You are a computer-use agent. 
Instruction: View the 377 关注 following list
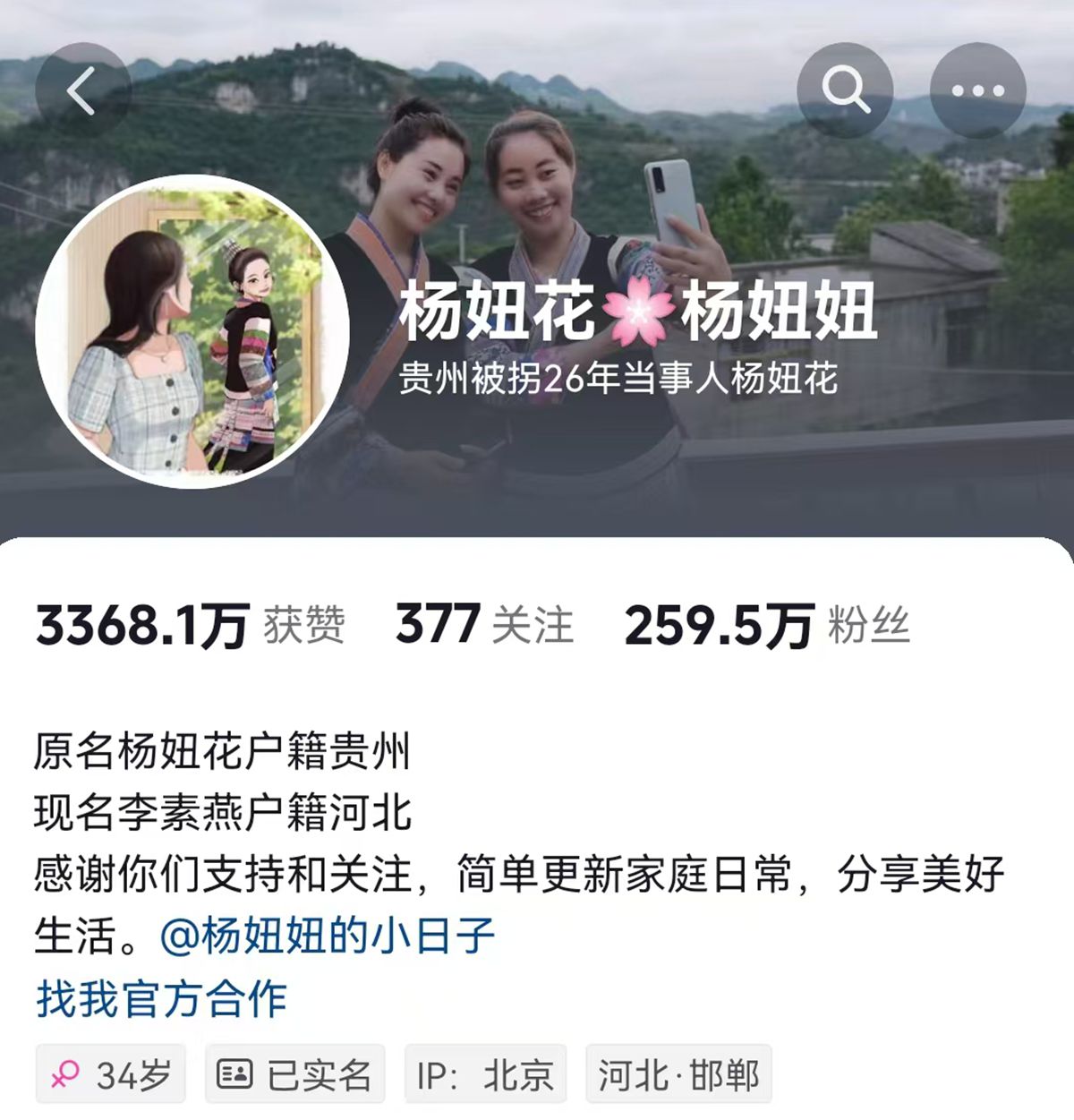tap(484, 625)
